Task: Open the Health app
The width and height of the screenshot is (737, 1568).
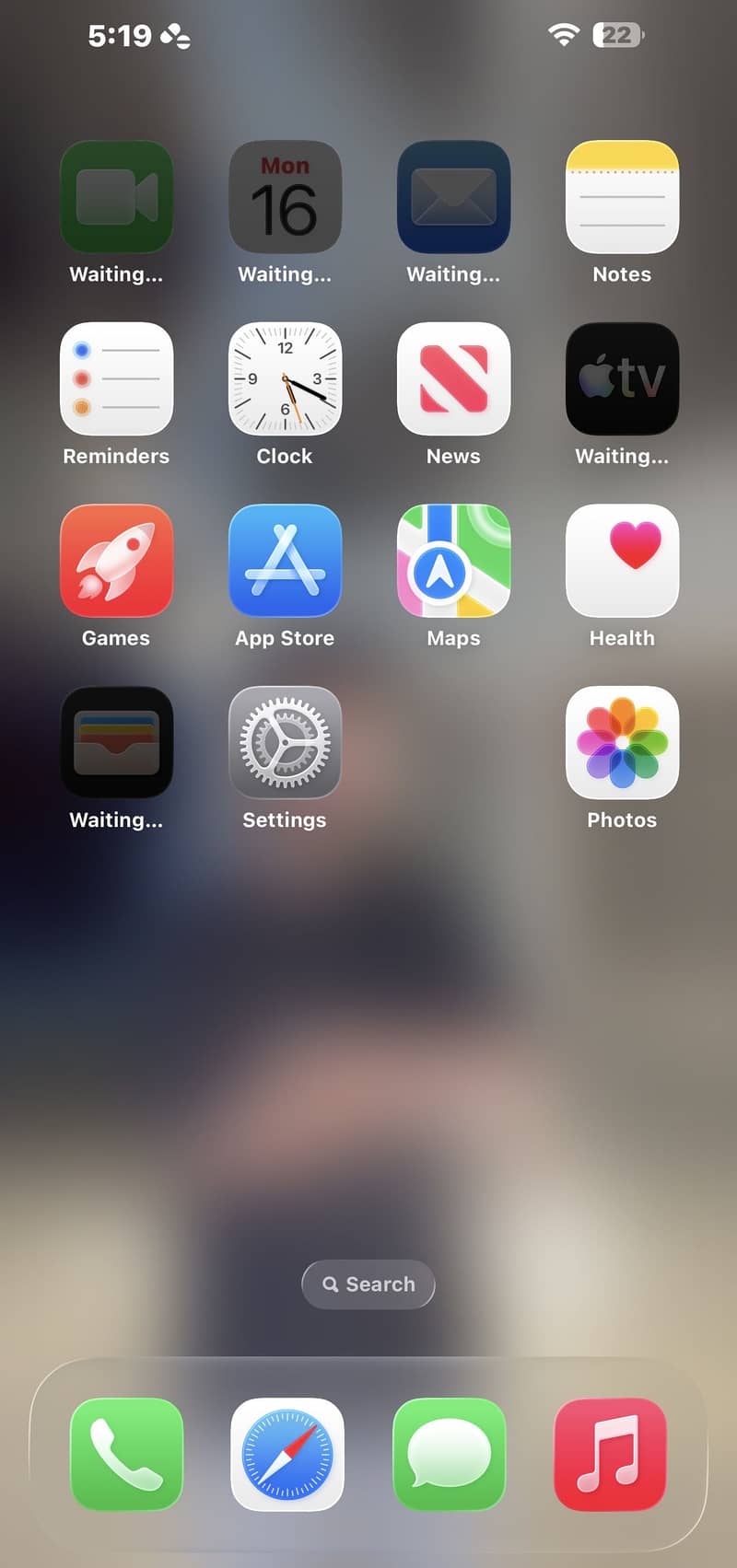Action: [622, 561]
